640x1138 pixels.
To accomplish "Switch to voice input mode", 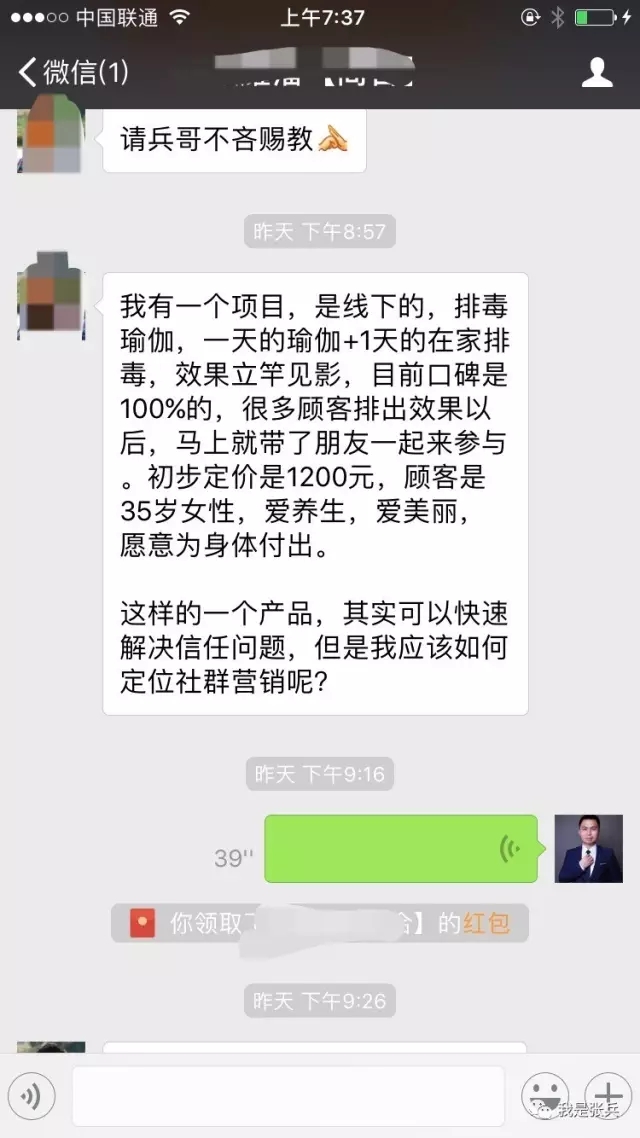I will pyautogui.click(x=31, y=1096).
